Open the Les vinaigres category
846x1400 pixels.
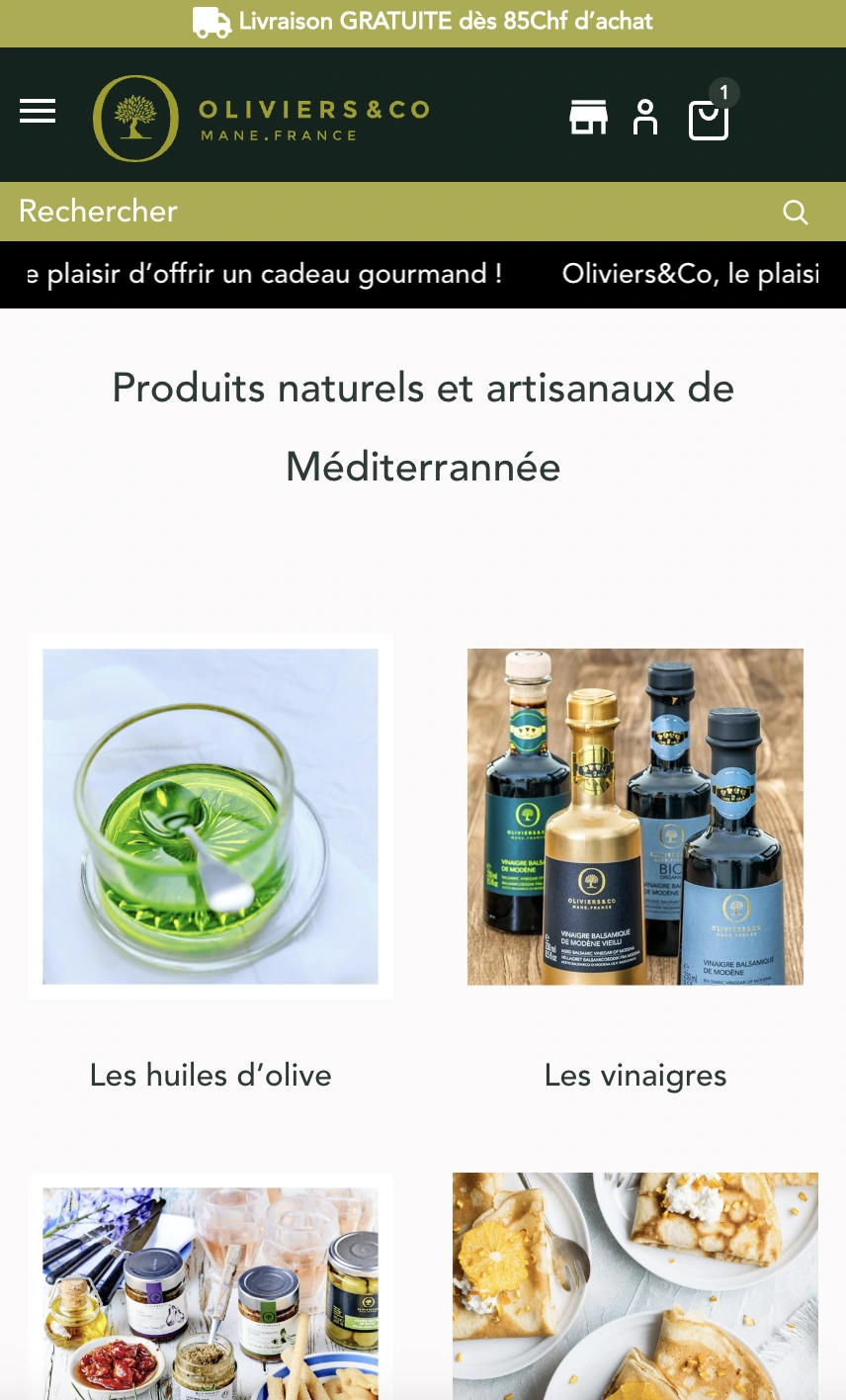point(635,1075)
